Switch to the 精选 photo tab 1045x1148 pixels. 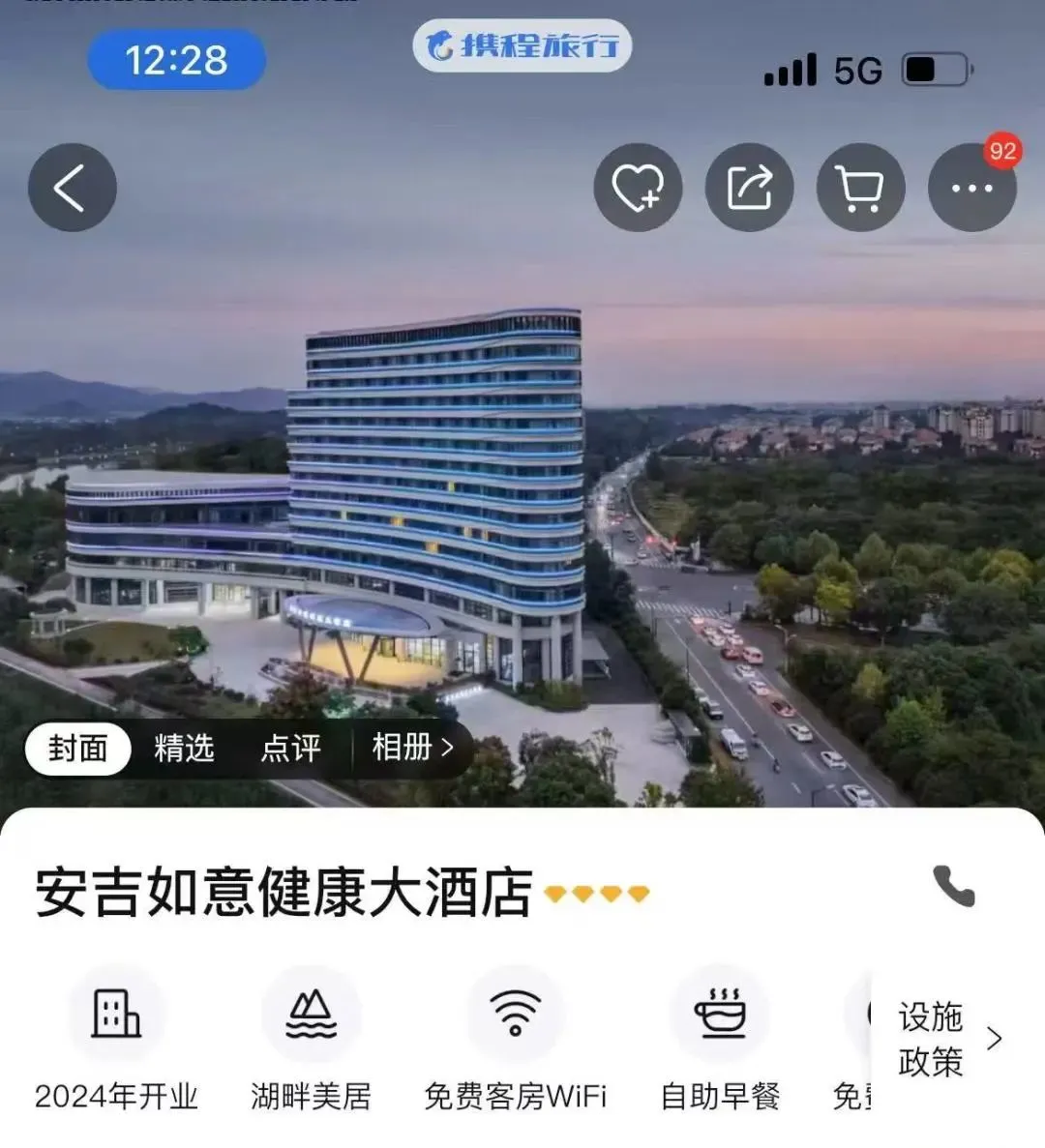184,749
